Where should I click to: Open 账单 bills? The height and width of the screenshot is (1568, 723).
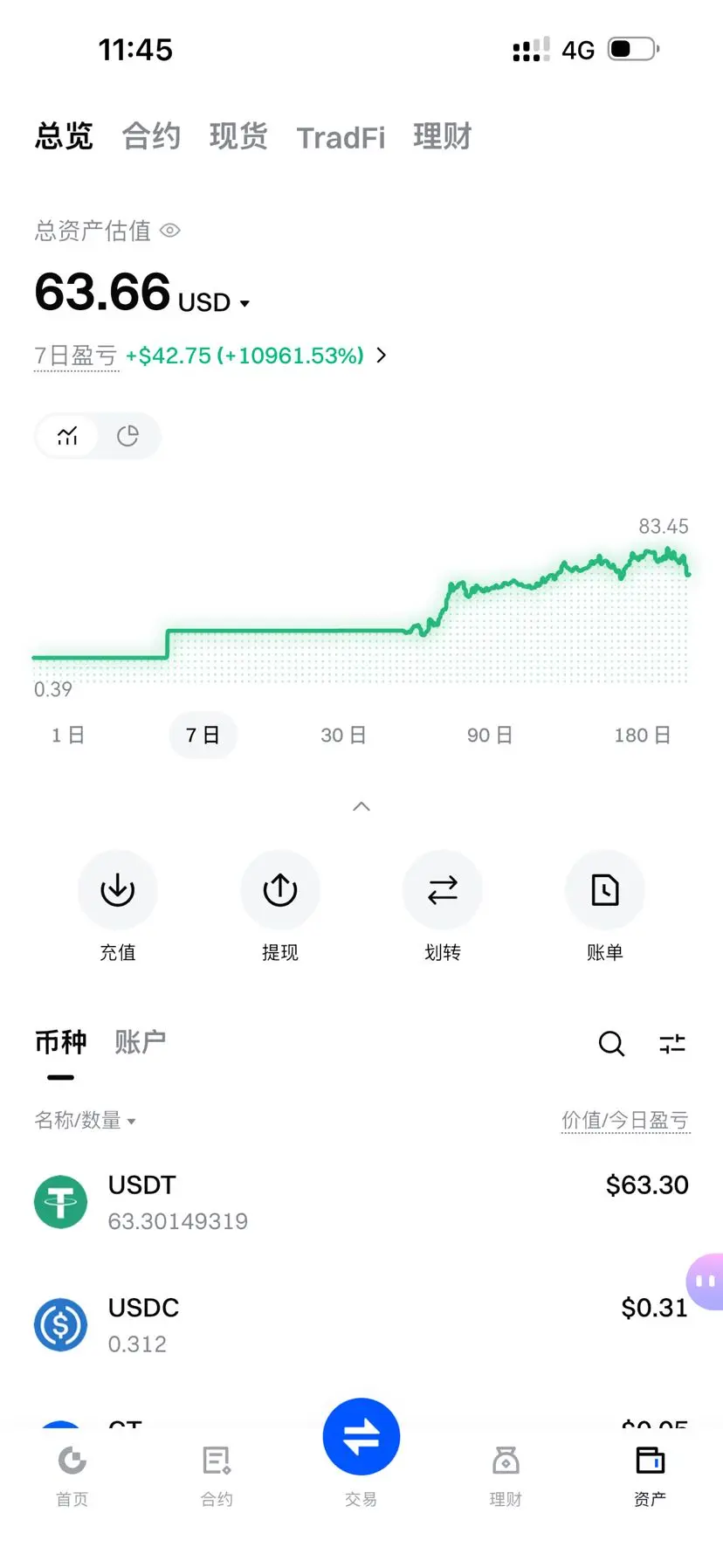pos(605,907)
